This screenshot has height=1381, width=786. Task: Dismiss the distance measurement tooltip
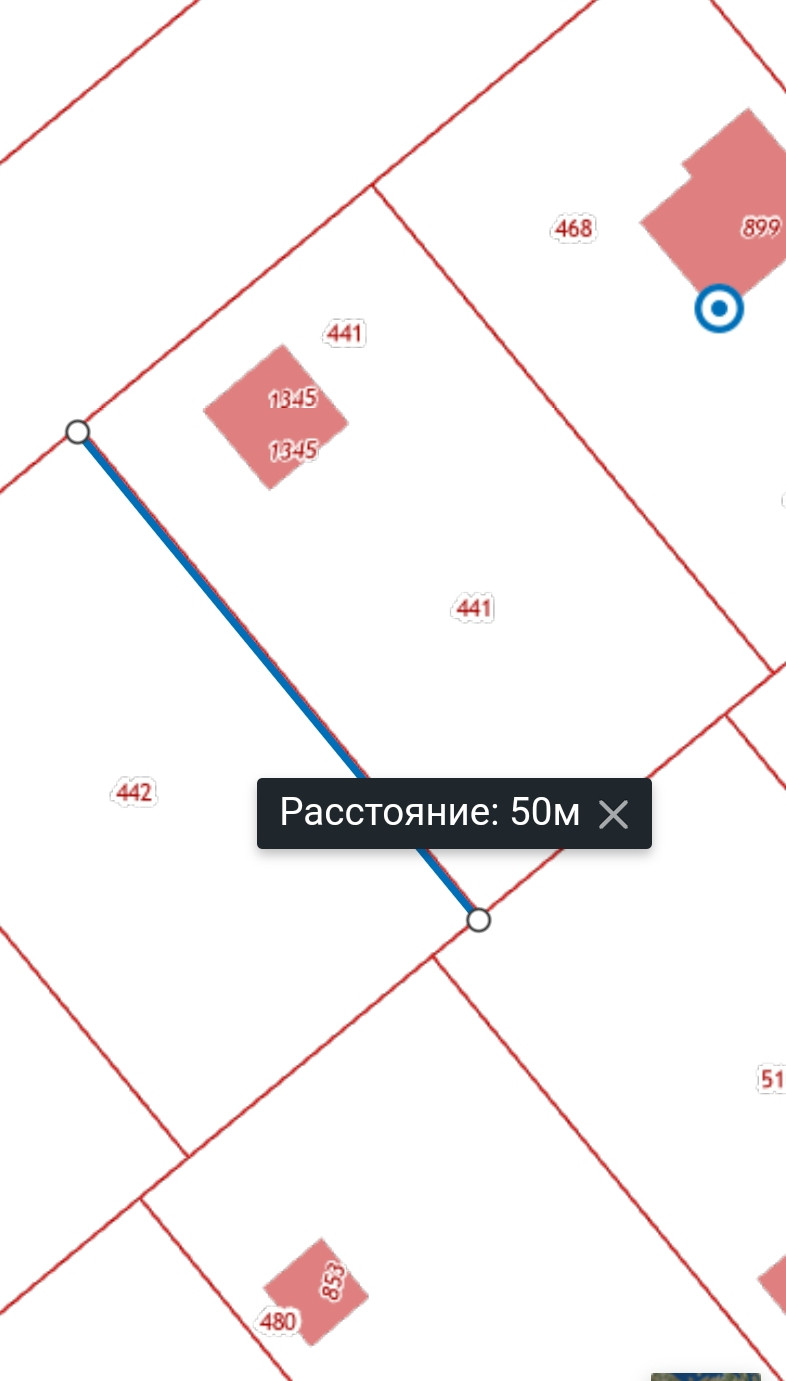pyautogui.click(x=612, y=815)
